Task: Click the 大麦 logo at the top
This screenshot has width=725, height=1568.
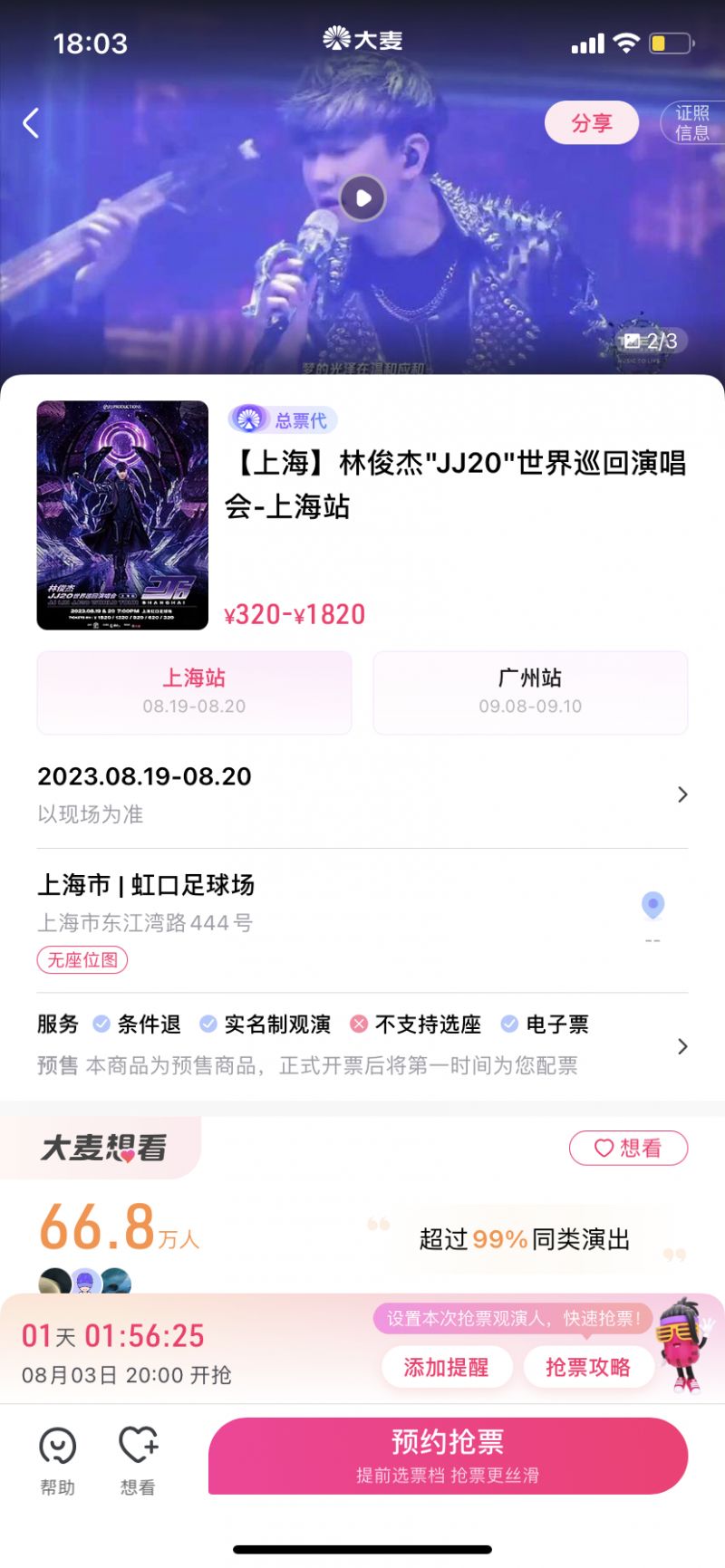Action: [362, 40]
